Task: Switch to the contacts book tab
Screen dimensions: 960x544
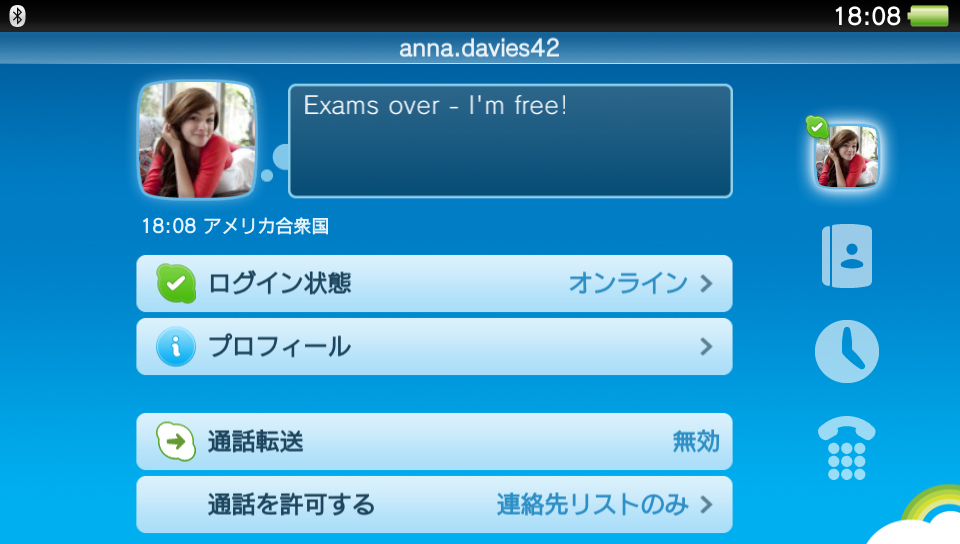Action: click(x=847, y=256)
